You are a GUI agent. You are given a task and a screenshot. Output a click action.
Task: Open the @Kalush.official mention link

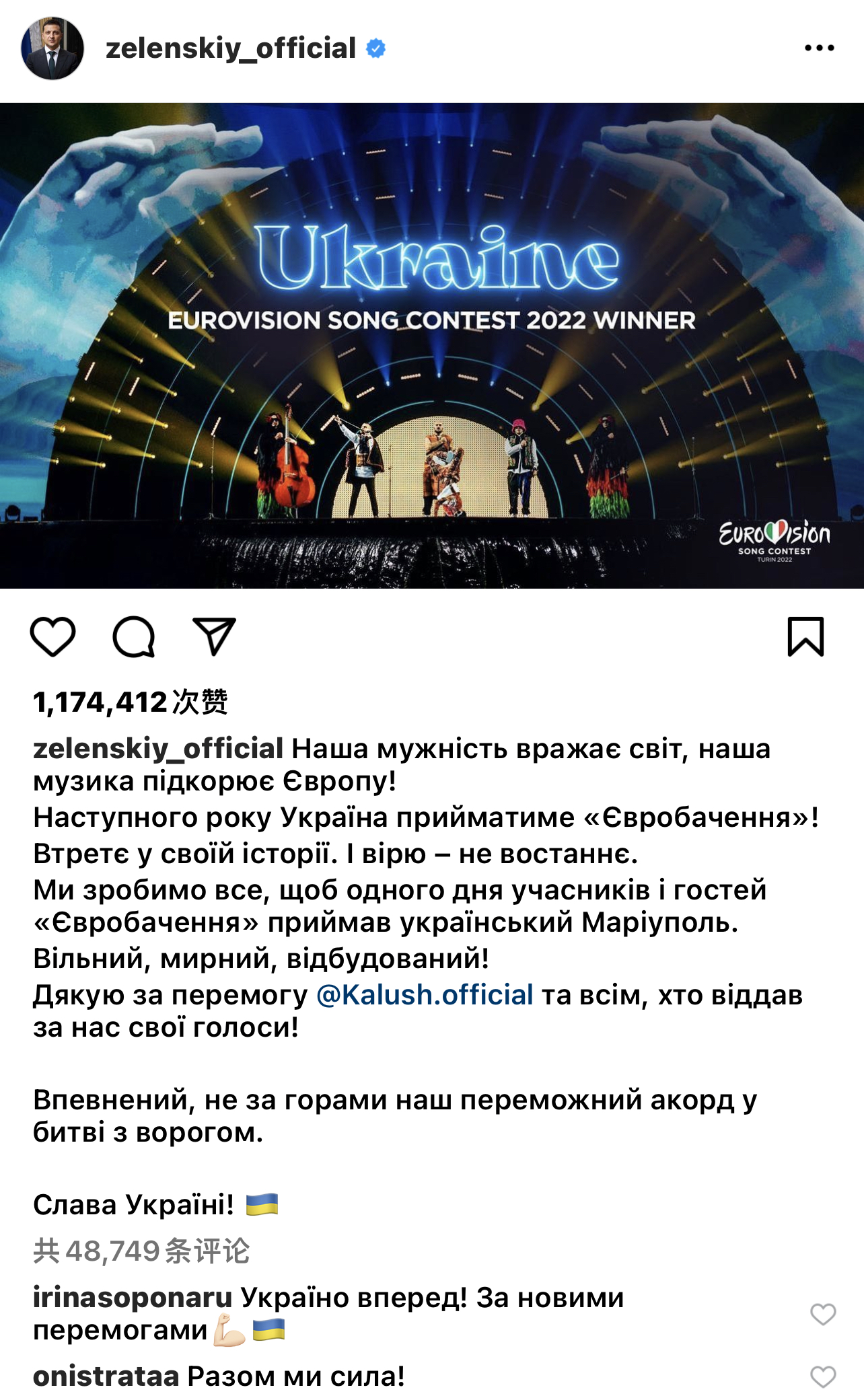click(x=425, y=994)
